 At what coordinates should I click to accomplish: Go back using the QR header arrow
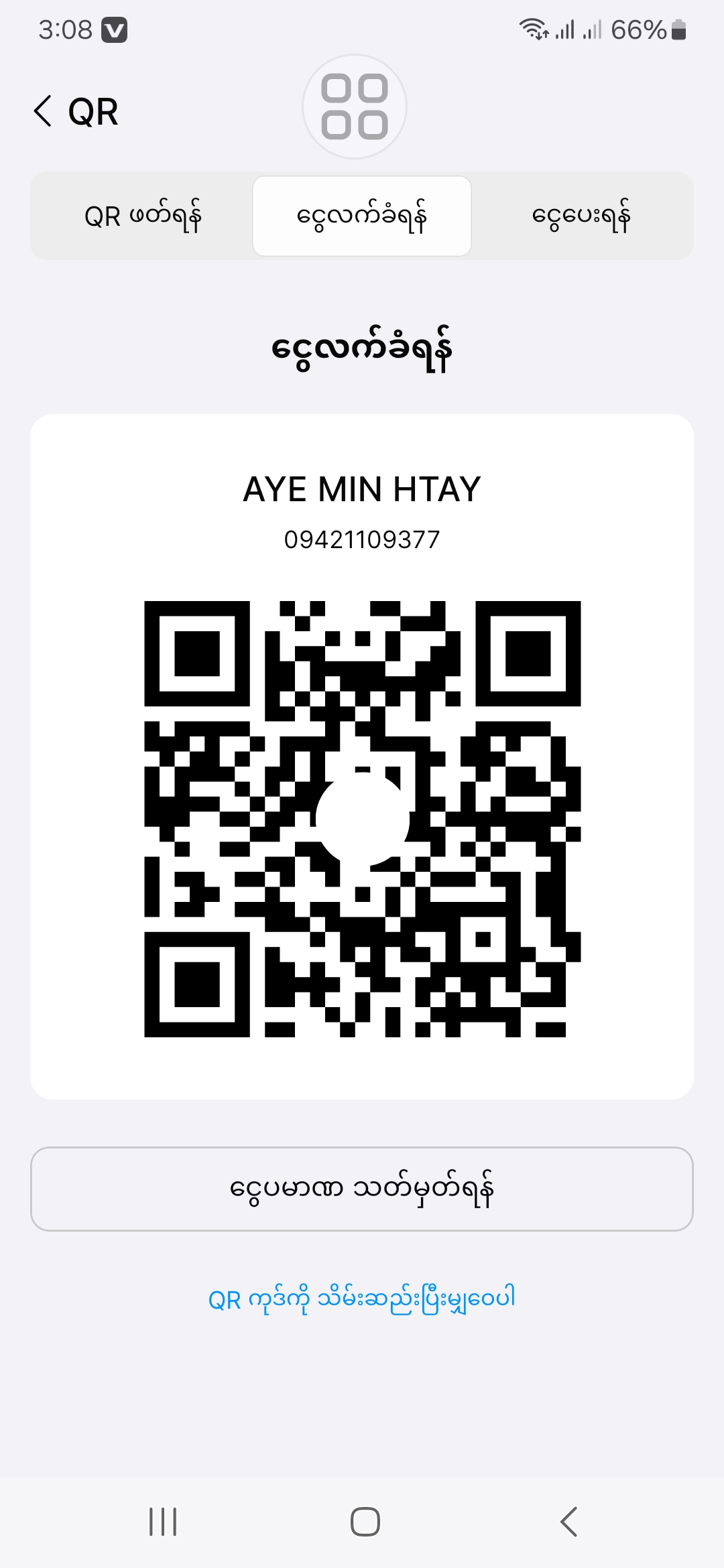coord(43,111)
